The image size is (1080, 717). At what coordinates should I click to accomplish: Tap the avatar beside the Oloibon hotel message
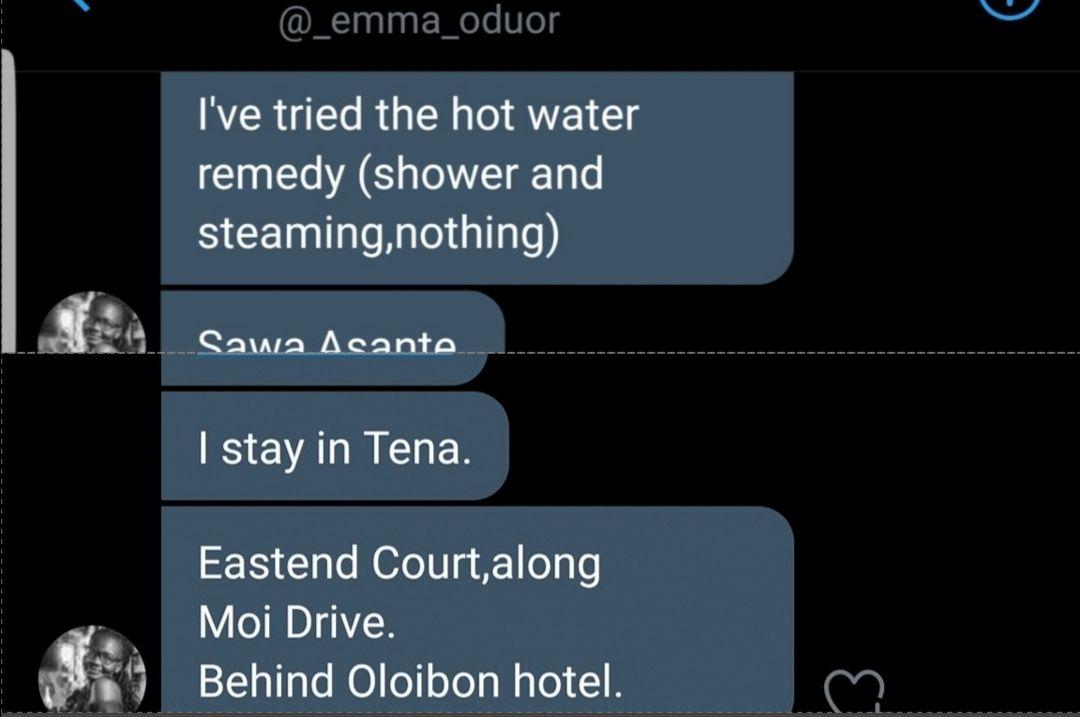92,669
